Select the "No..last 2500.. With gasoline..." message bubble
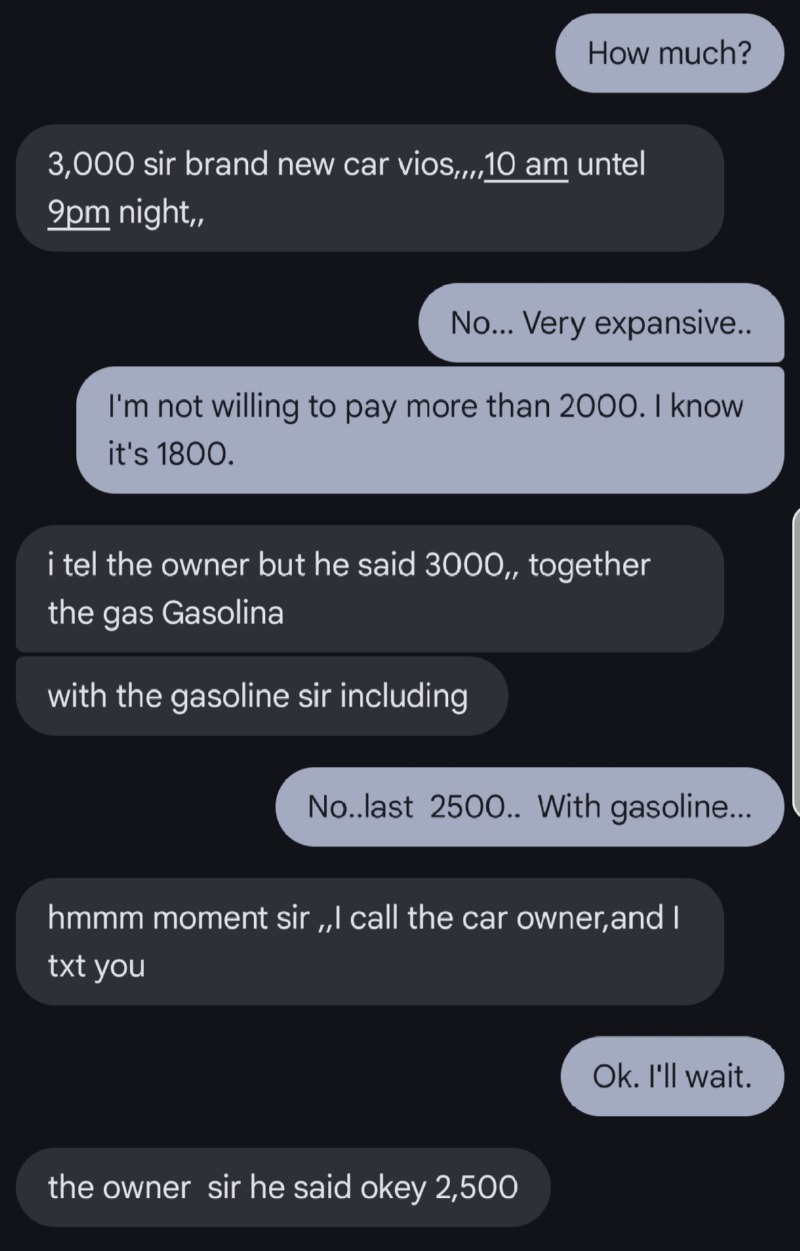This screenshot has height=1251, width=800. click(x=529, y=807)
